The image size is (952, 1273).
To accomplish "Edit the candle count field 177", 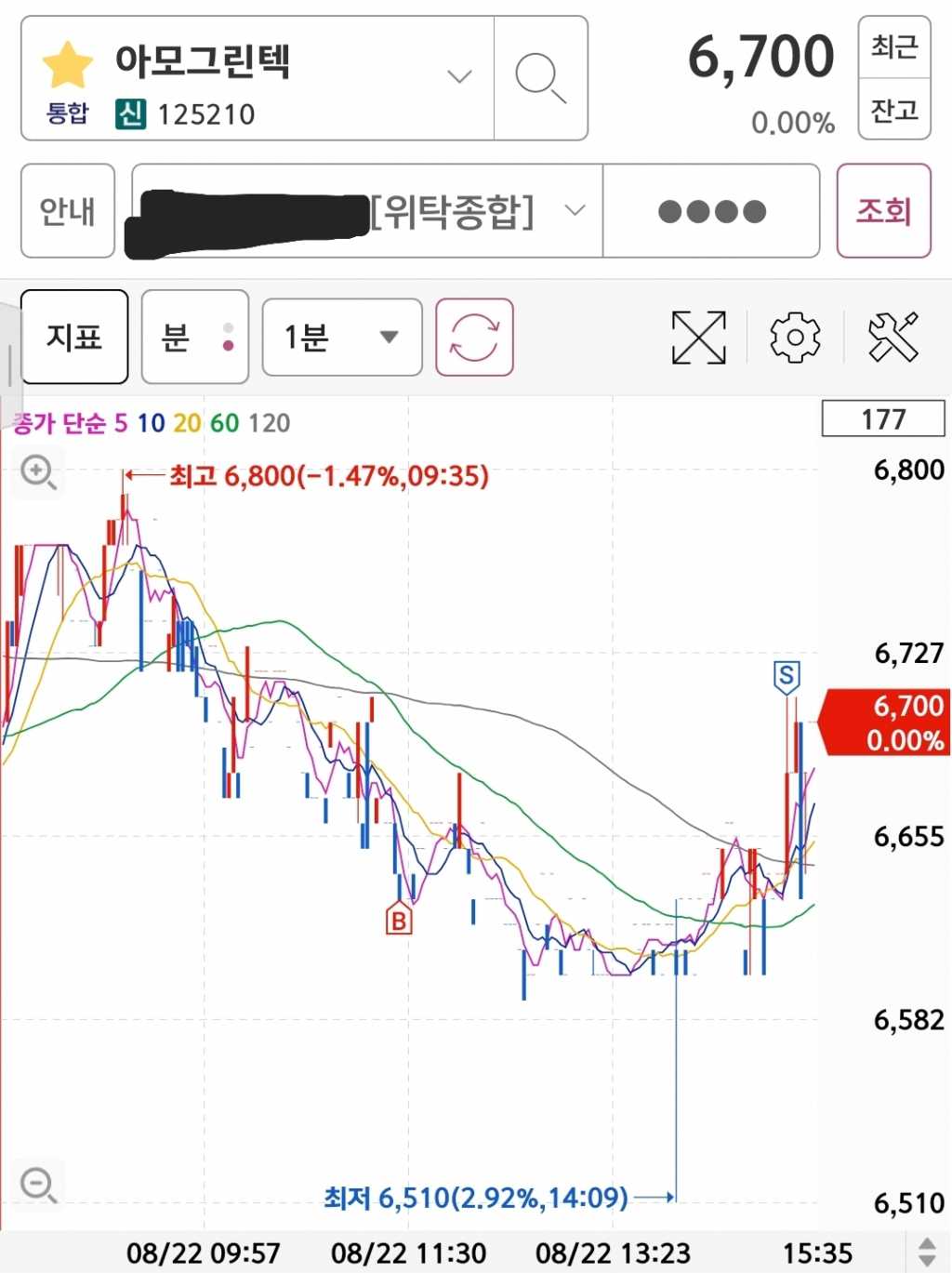I will (882, 418).
